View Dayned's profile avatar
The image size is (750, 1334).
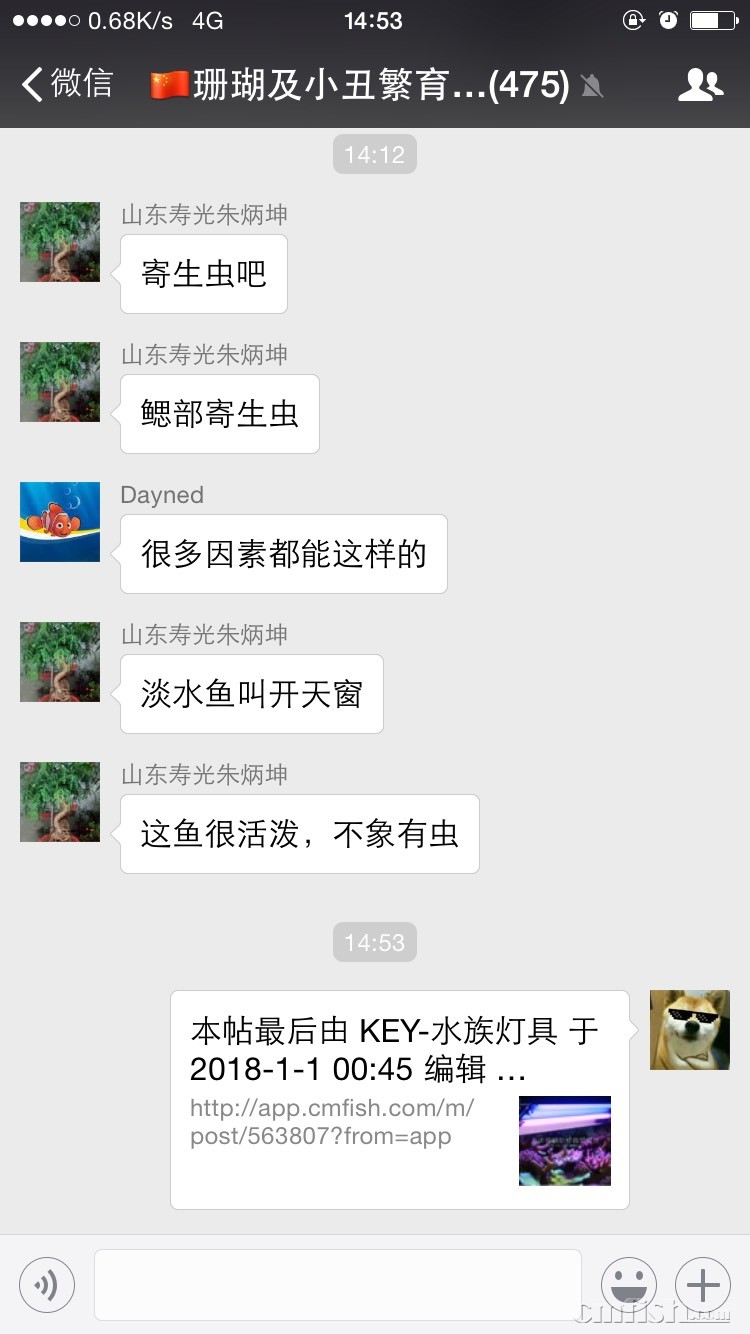[60, 522]
